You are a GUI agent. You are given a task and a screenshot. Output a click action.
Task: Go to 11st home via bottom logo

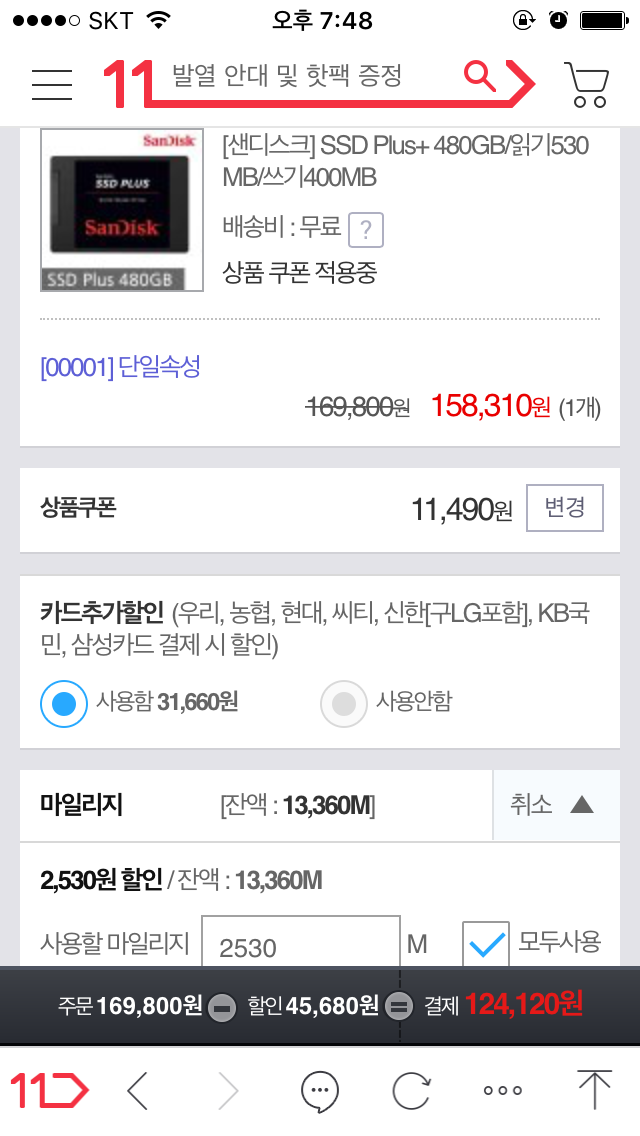[x=49, y=1089]
